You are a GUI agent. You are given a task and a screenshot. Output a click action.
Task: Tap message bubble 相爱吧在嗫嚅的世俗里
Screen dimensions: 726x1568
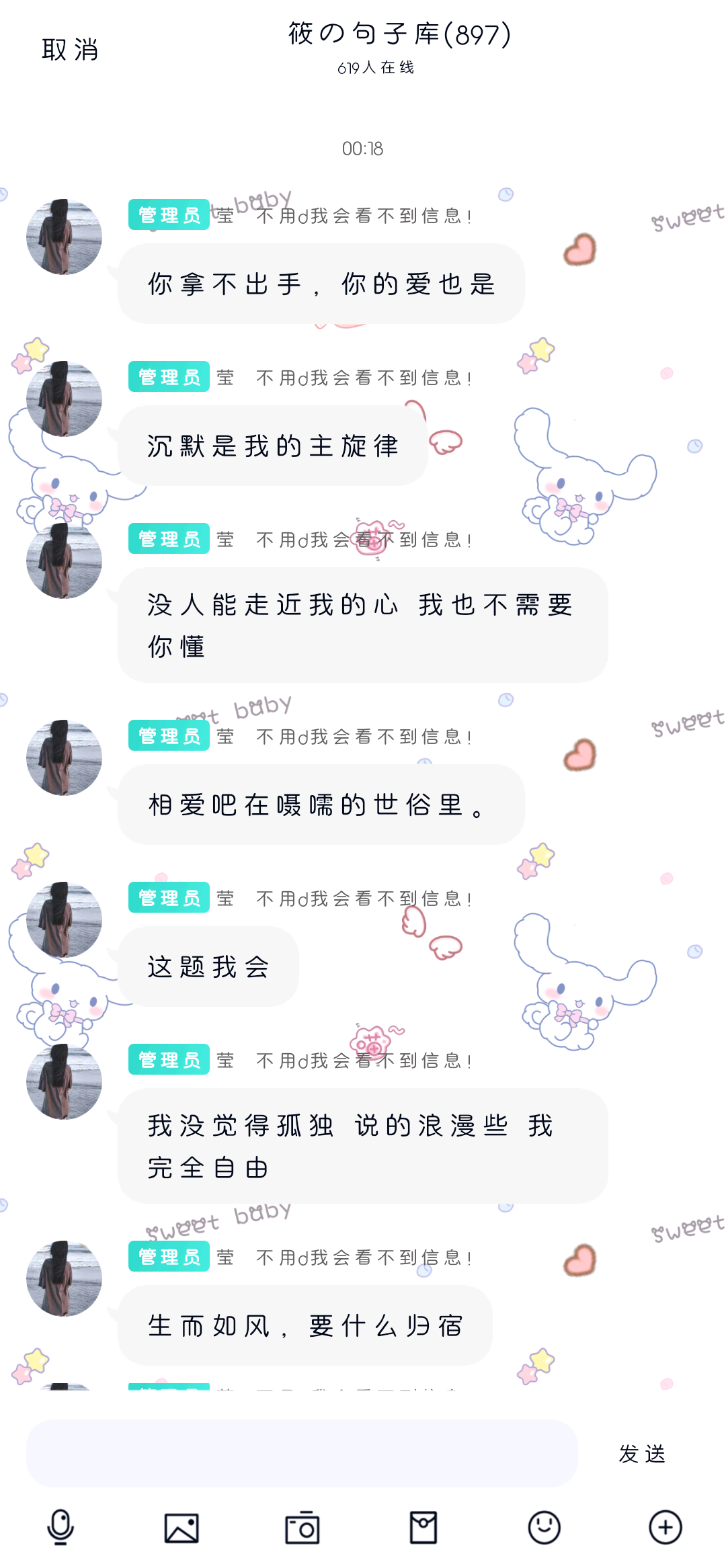tap(321, 804)
